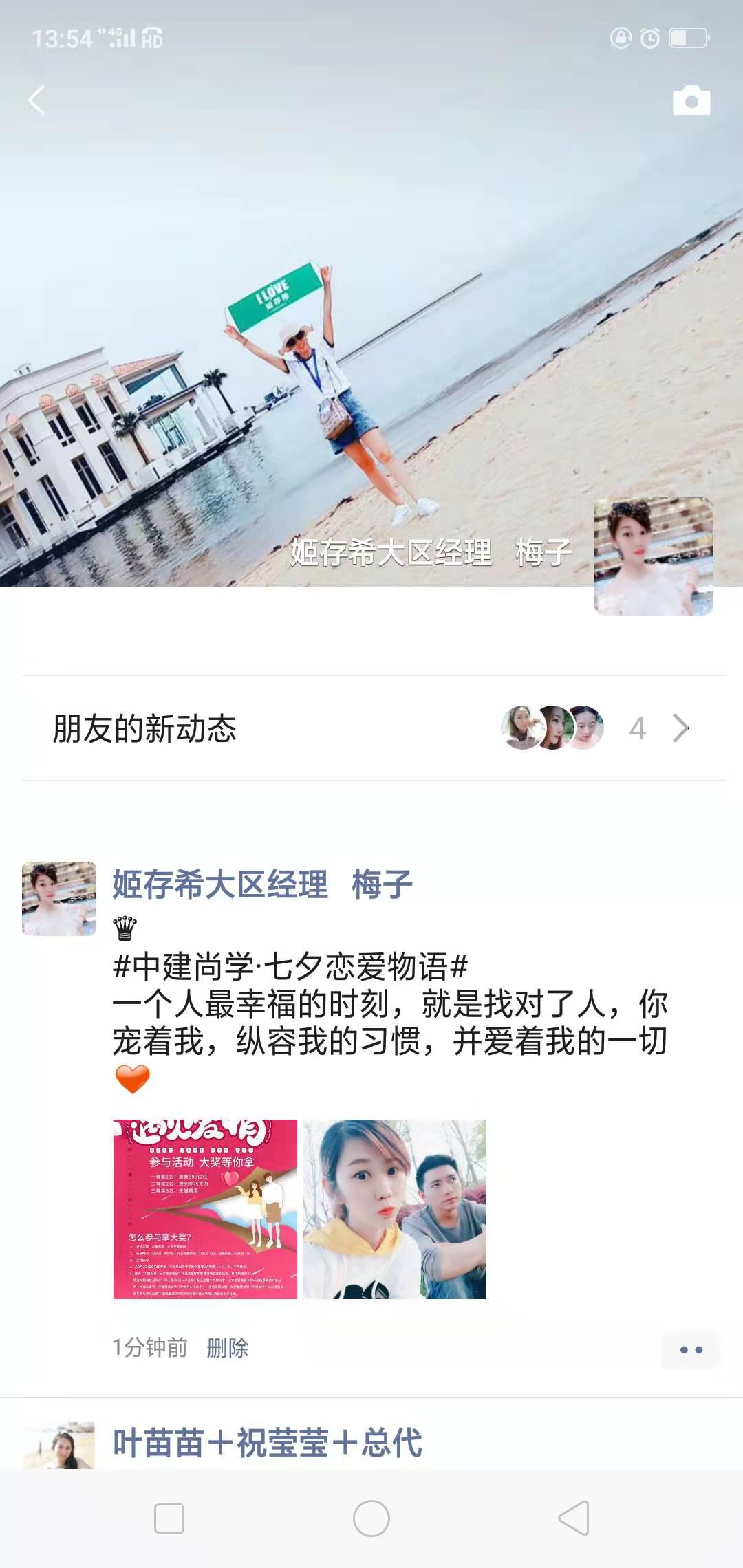The height and width of the screenshot is (1568, 743).
Task: Open recent apps with the square button
Action: click(x=169, y=1518)
